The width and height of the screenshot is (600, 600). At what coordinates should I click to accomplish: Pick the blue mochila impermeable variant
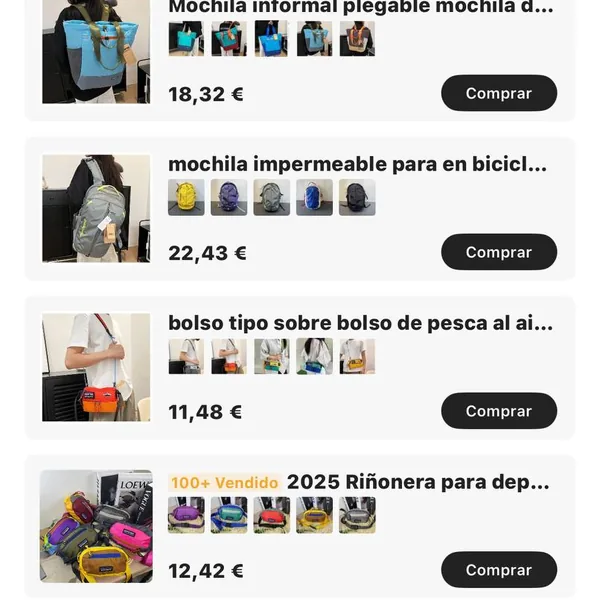coord(314,198)
